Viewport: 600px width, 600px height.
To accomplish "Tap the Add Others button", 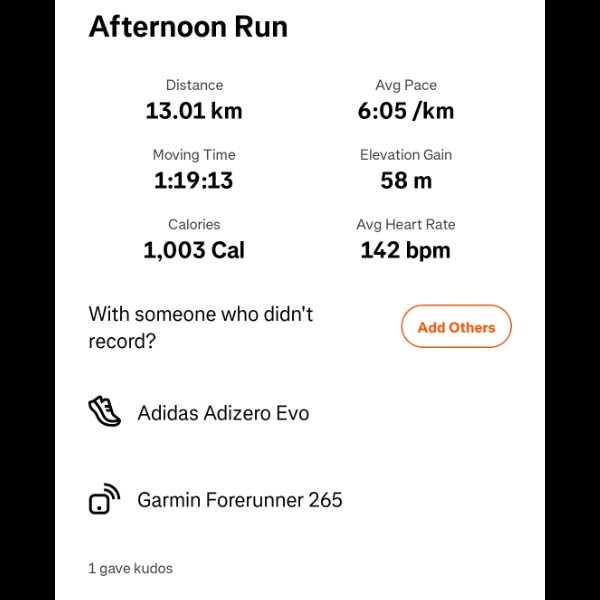I will click(x=456, y=327).
